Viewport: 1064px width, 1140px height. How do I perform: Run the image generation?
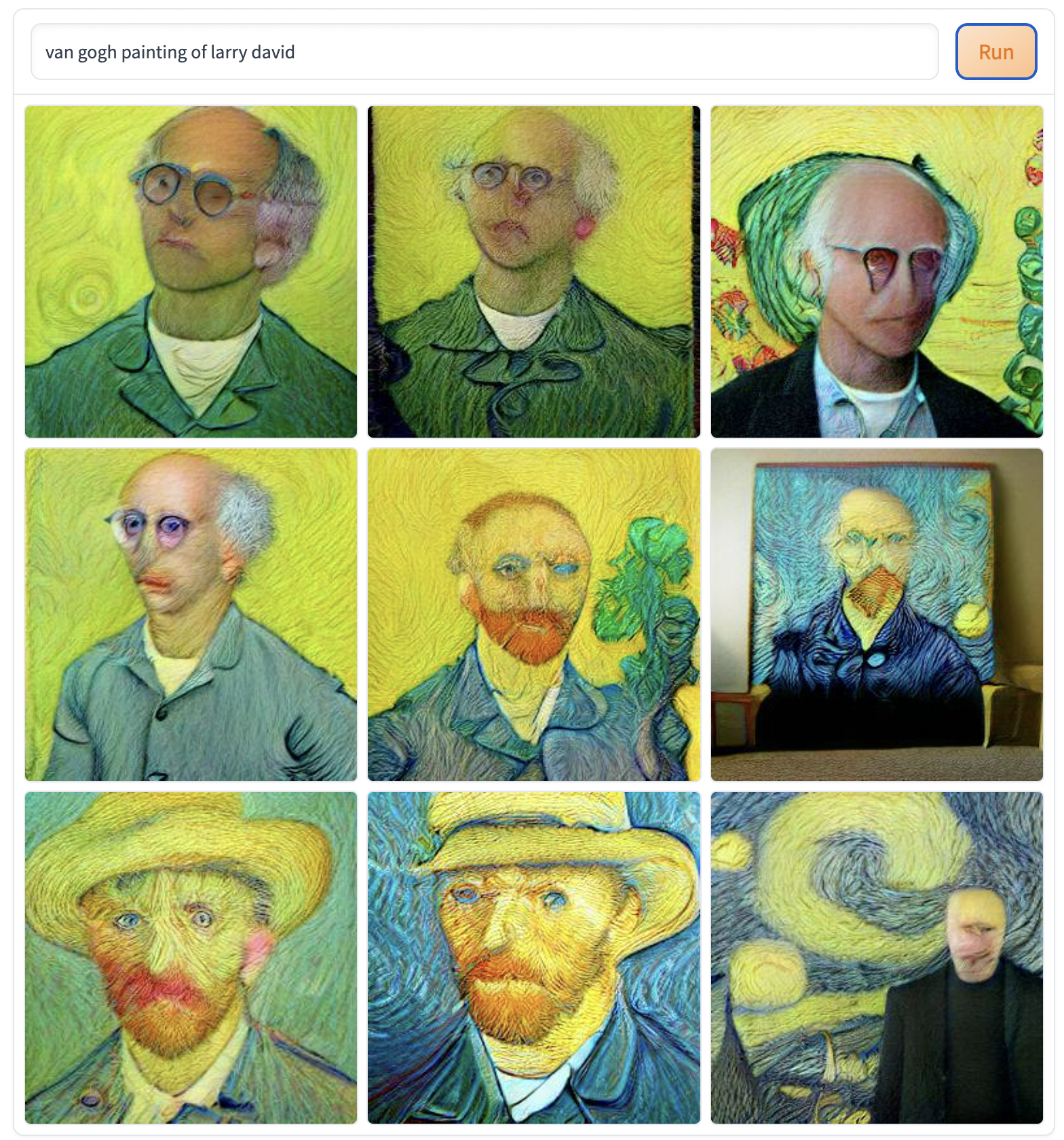coord(995,52)
